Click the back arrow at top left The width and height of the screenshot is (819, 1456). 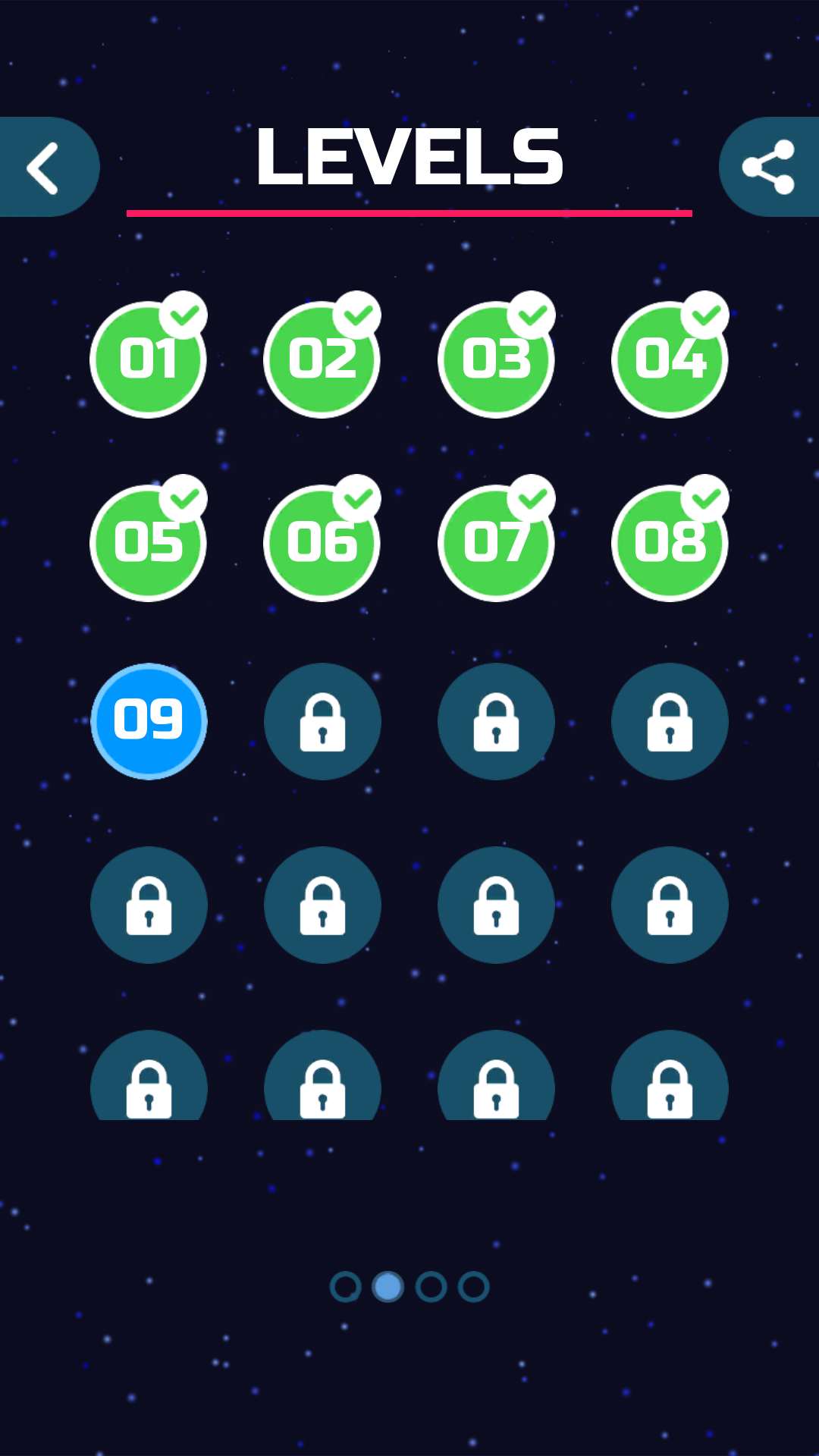[x=43, y=167]
